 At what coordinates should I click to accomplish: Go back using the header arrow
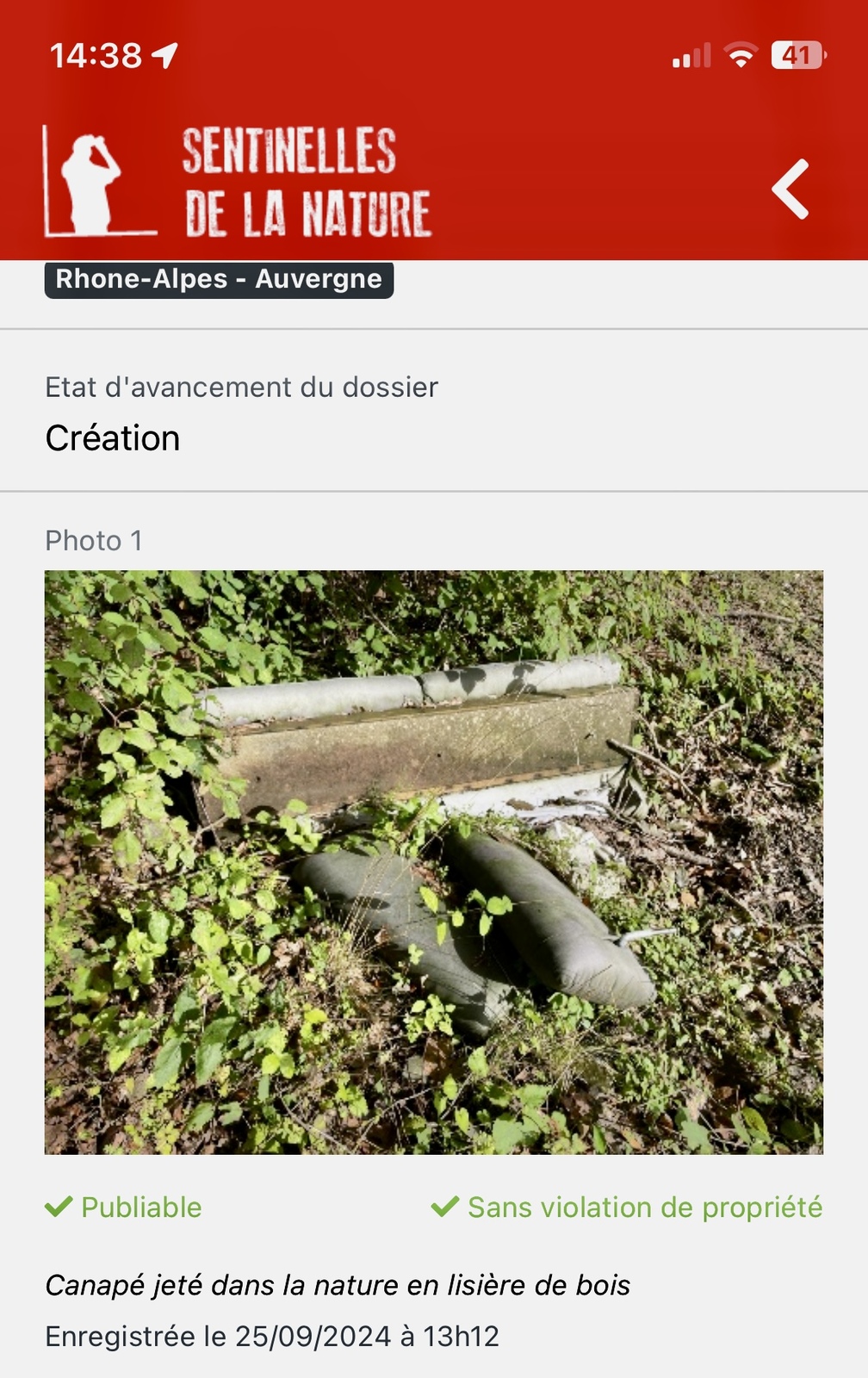[790, 189]
